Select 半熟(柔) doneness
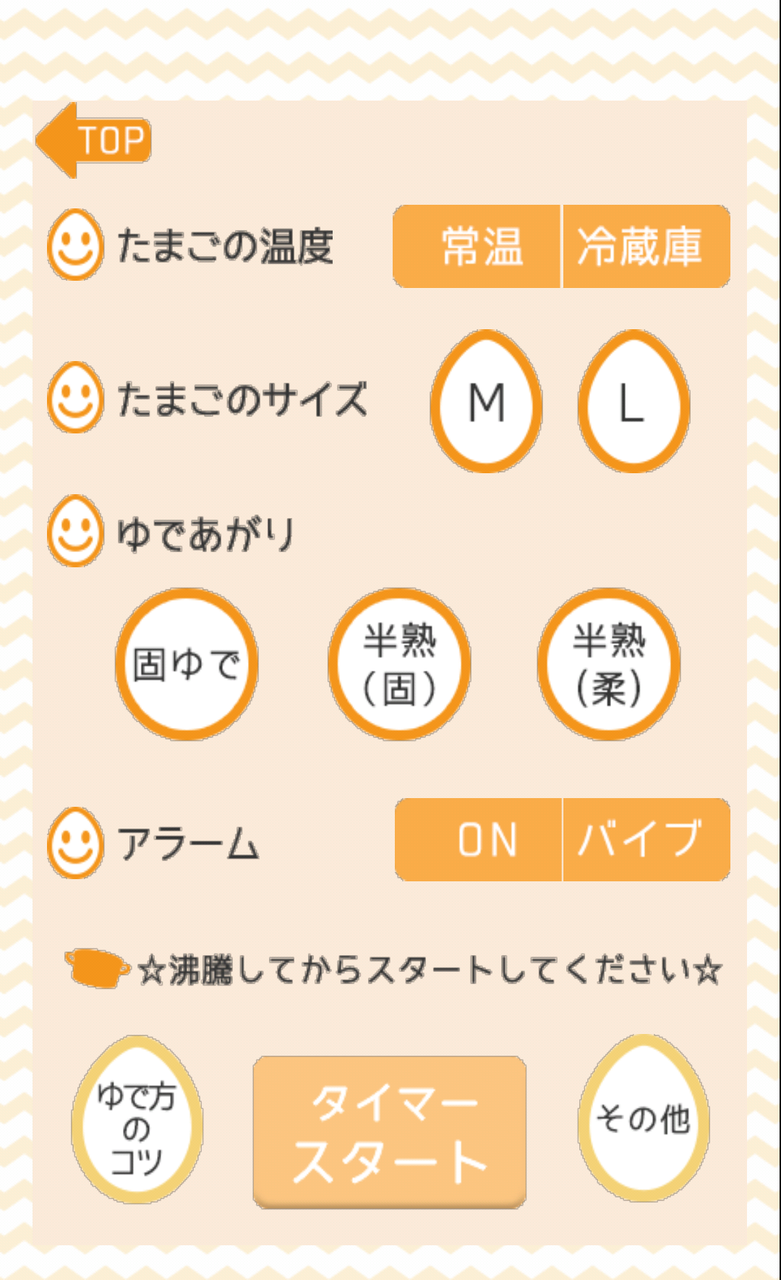Image resolution: width=781 pixels, height=1280 pixels. [x=608, y=664]
